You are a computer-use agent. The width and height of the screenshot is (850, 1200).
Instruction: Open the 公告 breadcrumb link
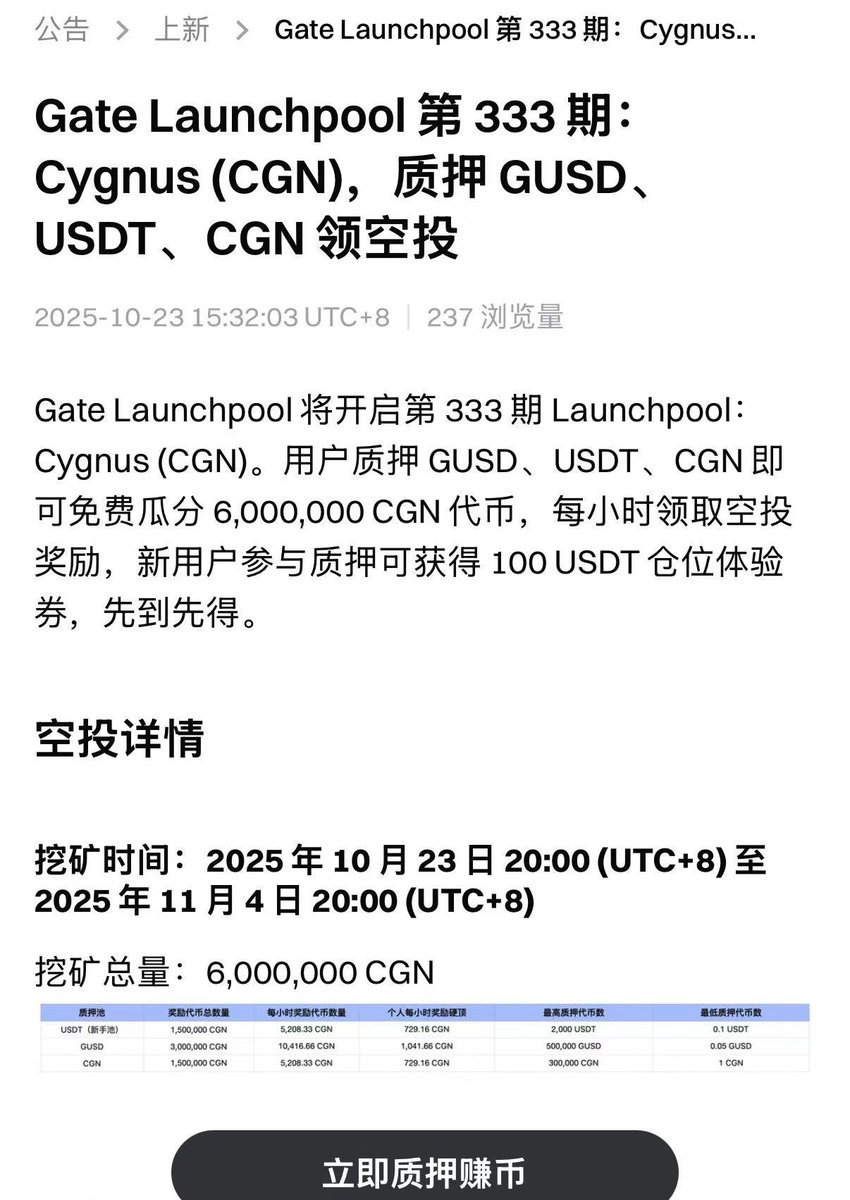[x=61, y=29]
